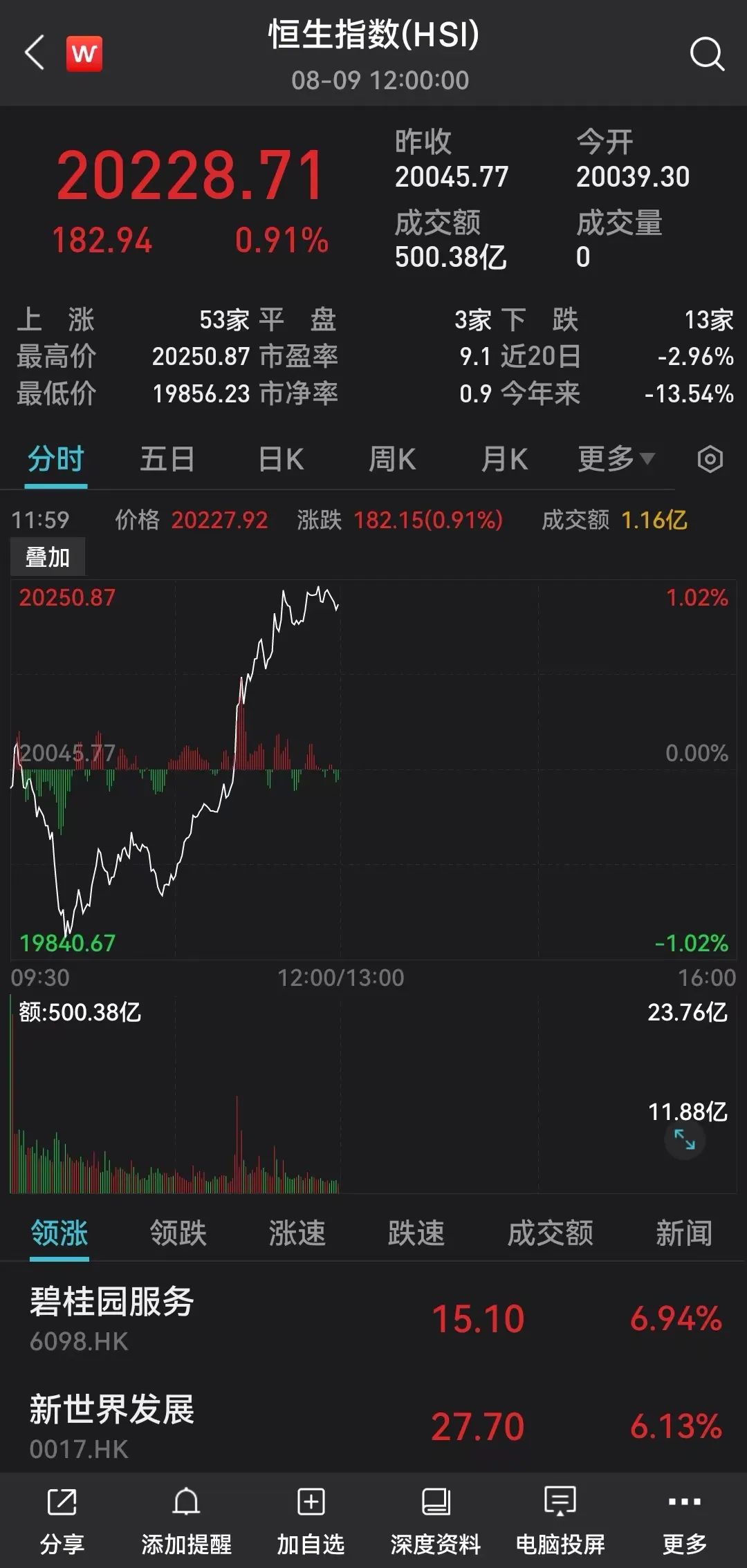This screenshot has width=747, height=1568.
Task: Select the 月K chart tab
Action: [504, 459]
